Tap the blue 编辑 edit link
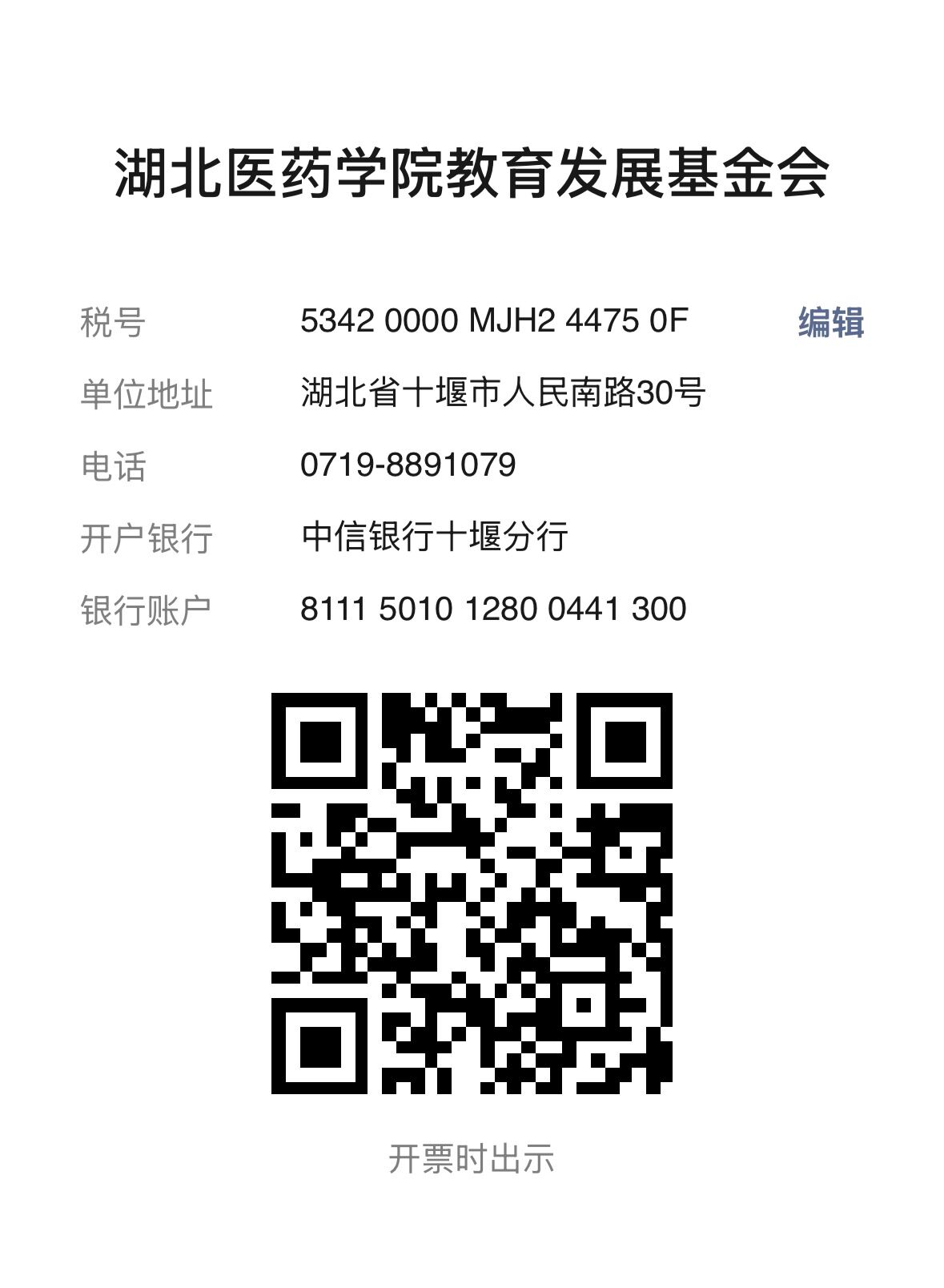Image resolution: width=944 pixels, height=1288 pixels. pyautogui.click(x=830, y=322)
